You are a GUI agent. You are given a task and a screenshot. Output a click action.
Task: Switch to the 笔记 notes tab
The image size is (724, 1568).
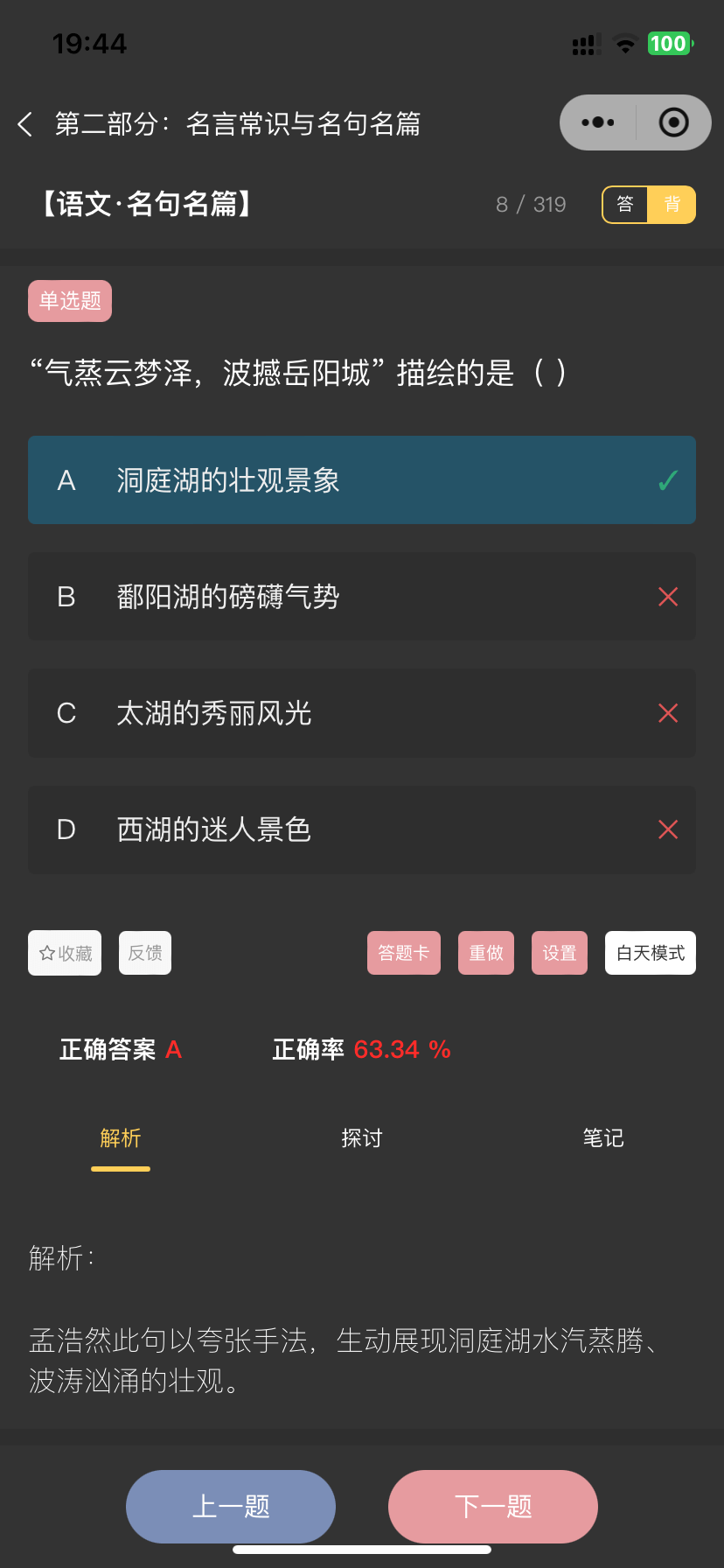click(603, 1138)
